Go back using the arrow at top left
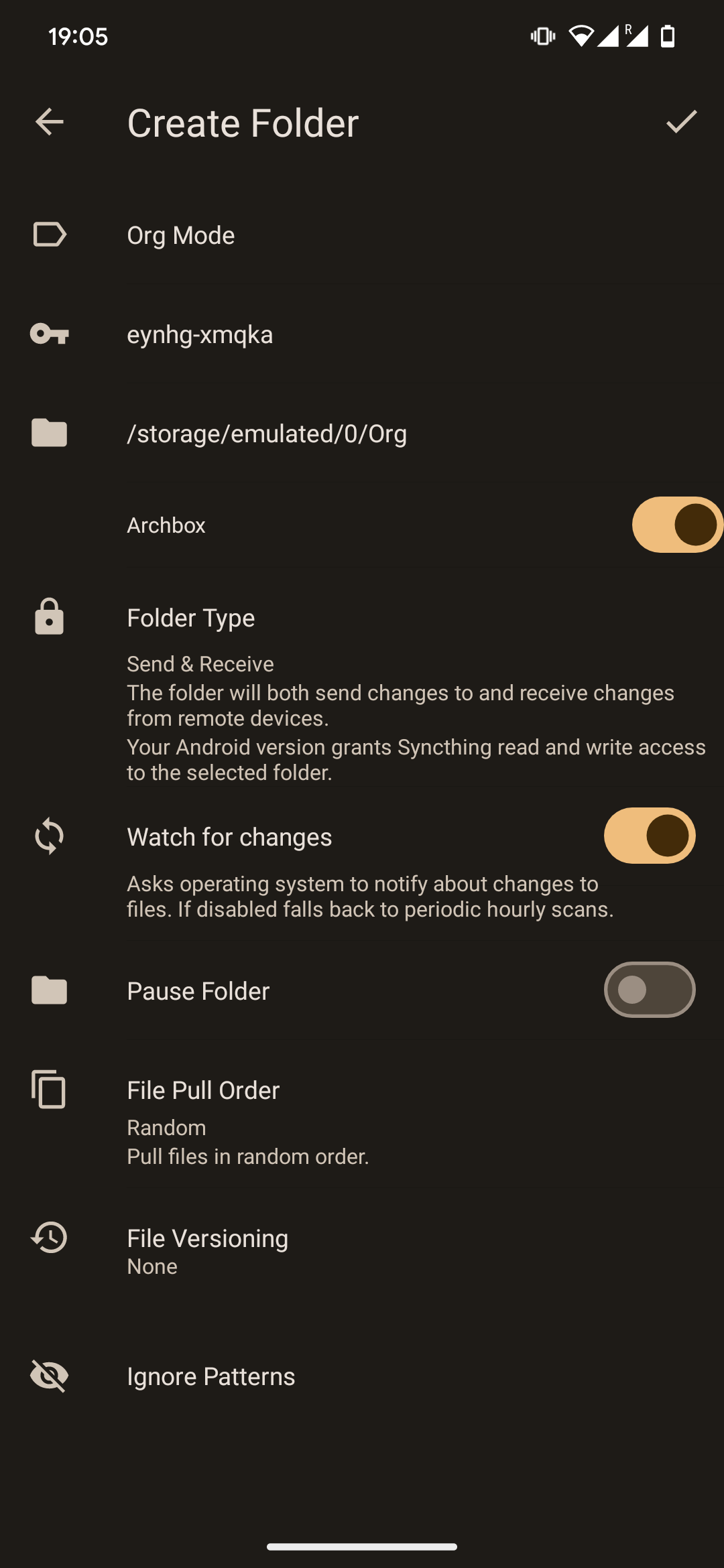Viewport: 724px width, 1568px height. pyautogui.click(x=49, y=123)
